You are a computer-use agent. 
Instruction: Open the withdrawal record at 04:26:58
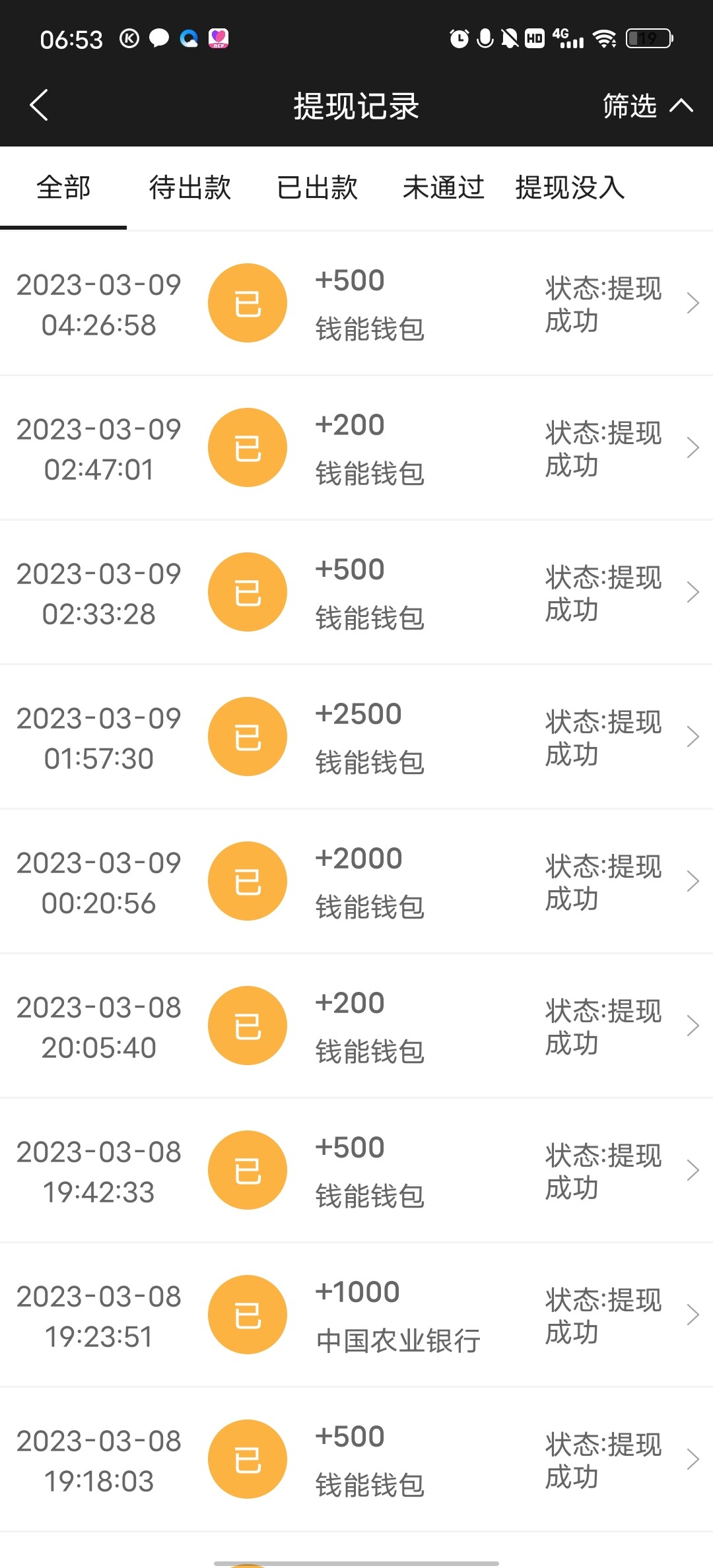[356, 304]
